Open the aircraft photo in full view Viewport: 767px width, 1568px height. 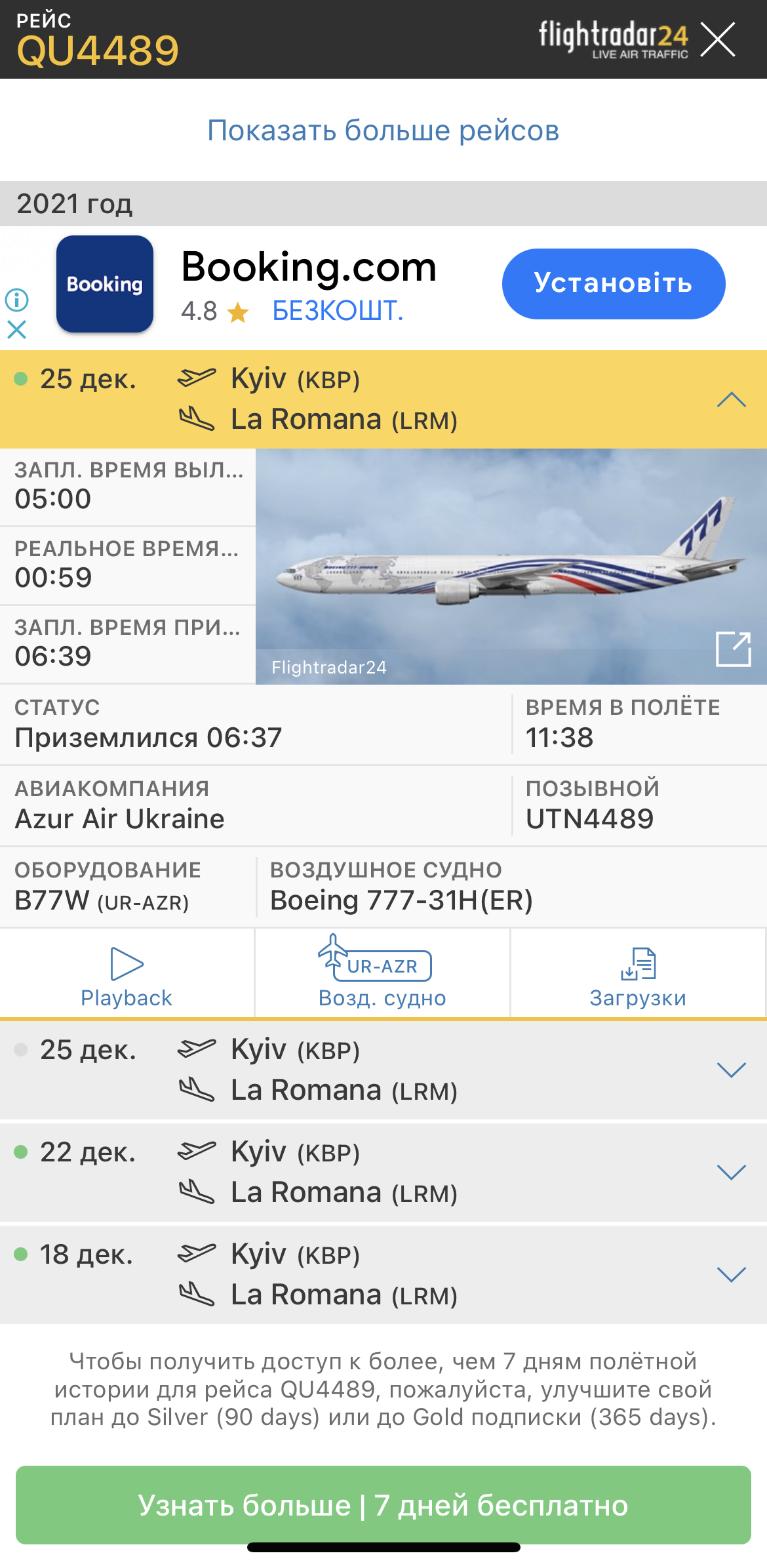click(733, 649)
